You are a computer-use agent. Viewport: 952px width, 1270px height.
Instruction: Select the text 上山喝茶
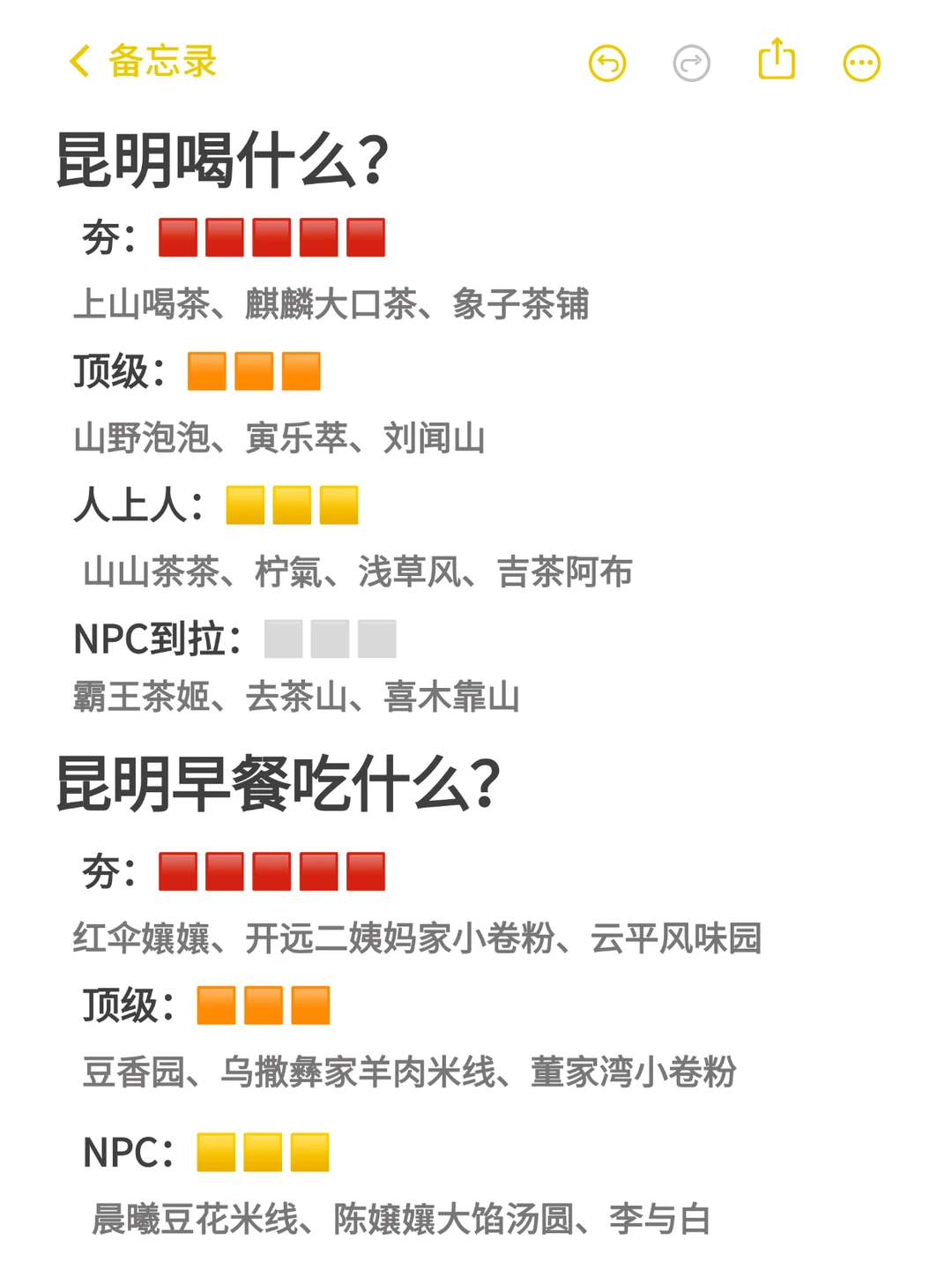coord(145,305)
